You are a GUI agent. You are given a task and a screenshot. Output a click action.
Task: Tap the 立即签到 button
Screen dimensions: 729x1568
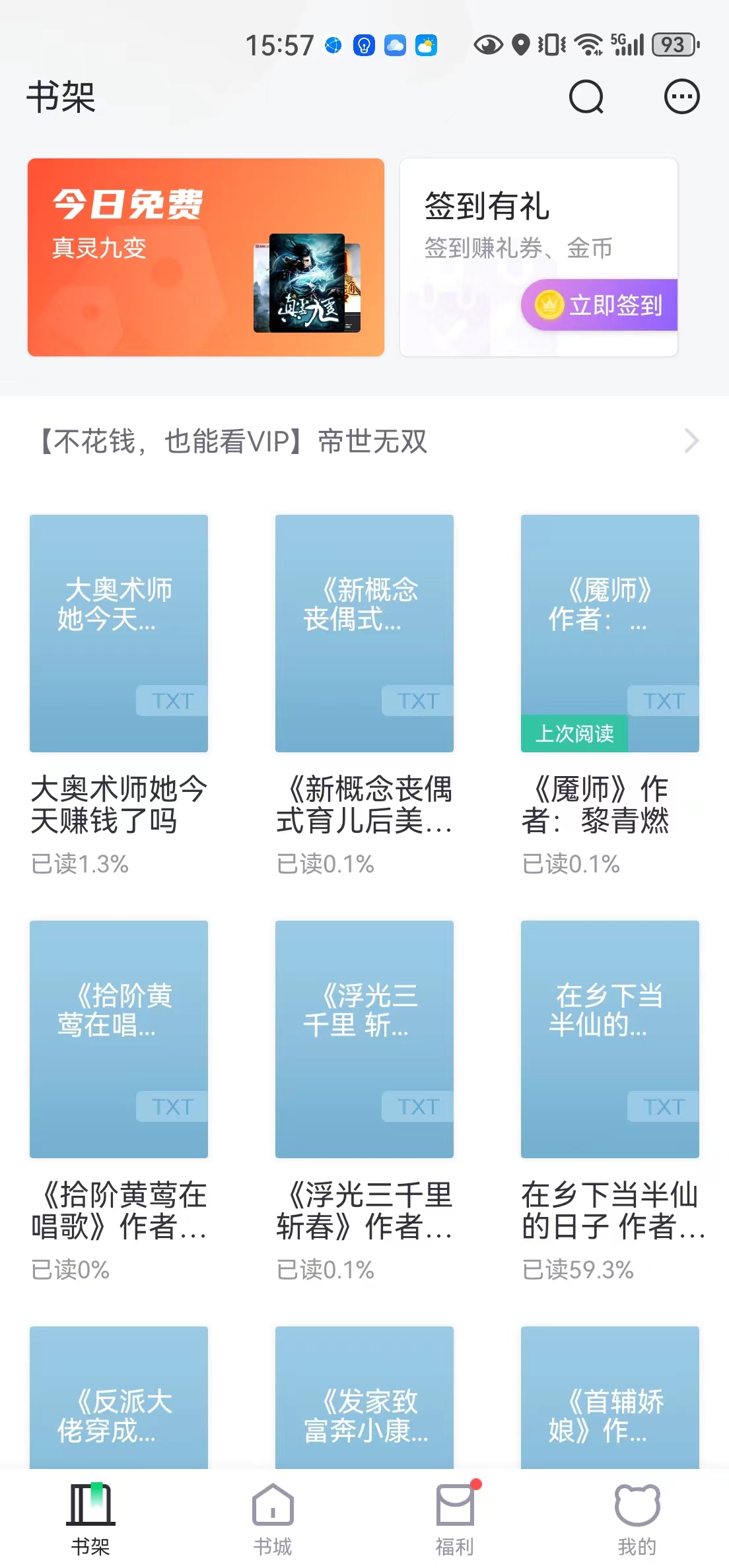(x=600, y=305)
